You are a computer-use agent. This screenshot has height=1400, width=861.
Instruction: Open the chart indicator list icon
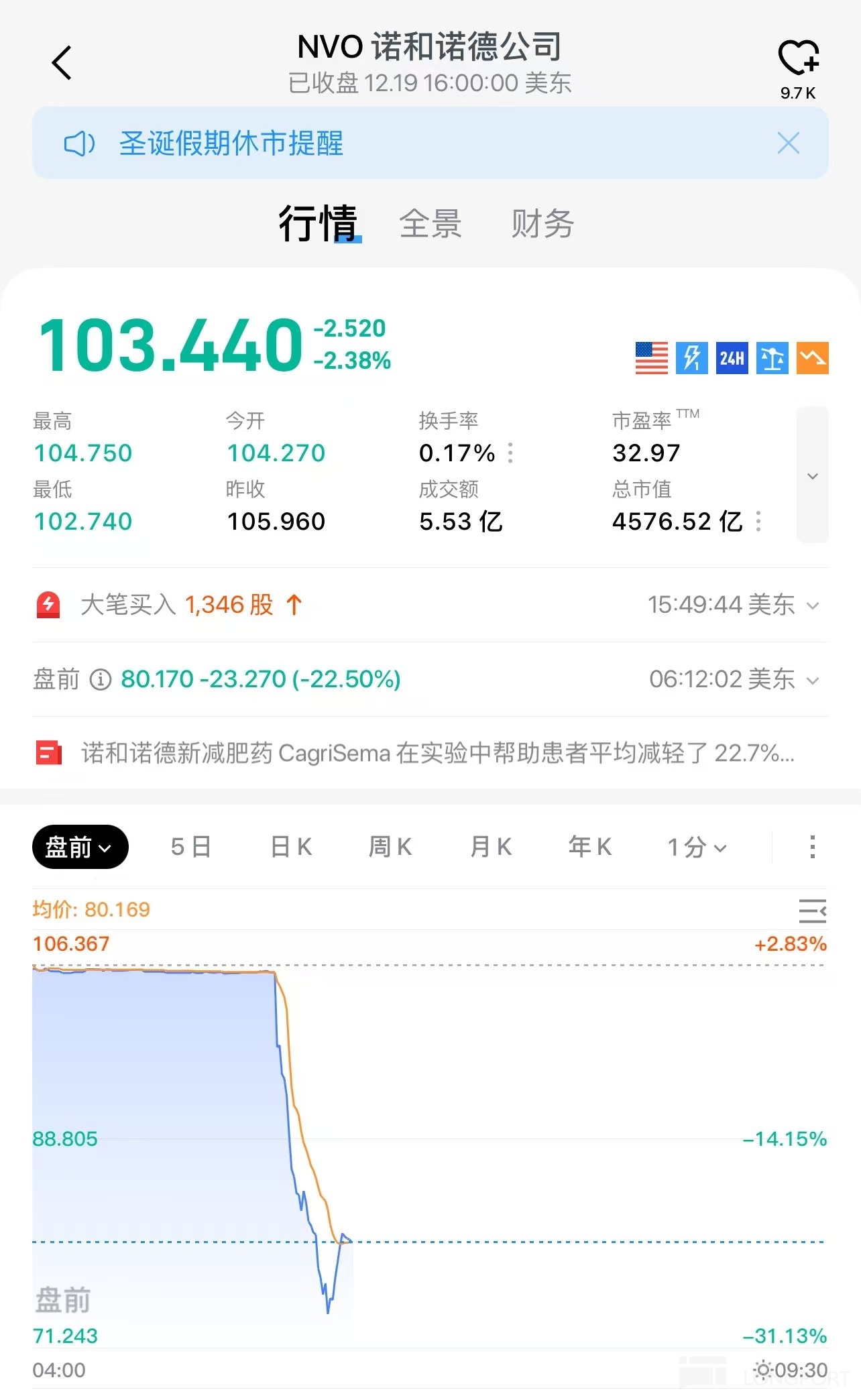click(x=812, y=911)
